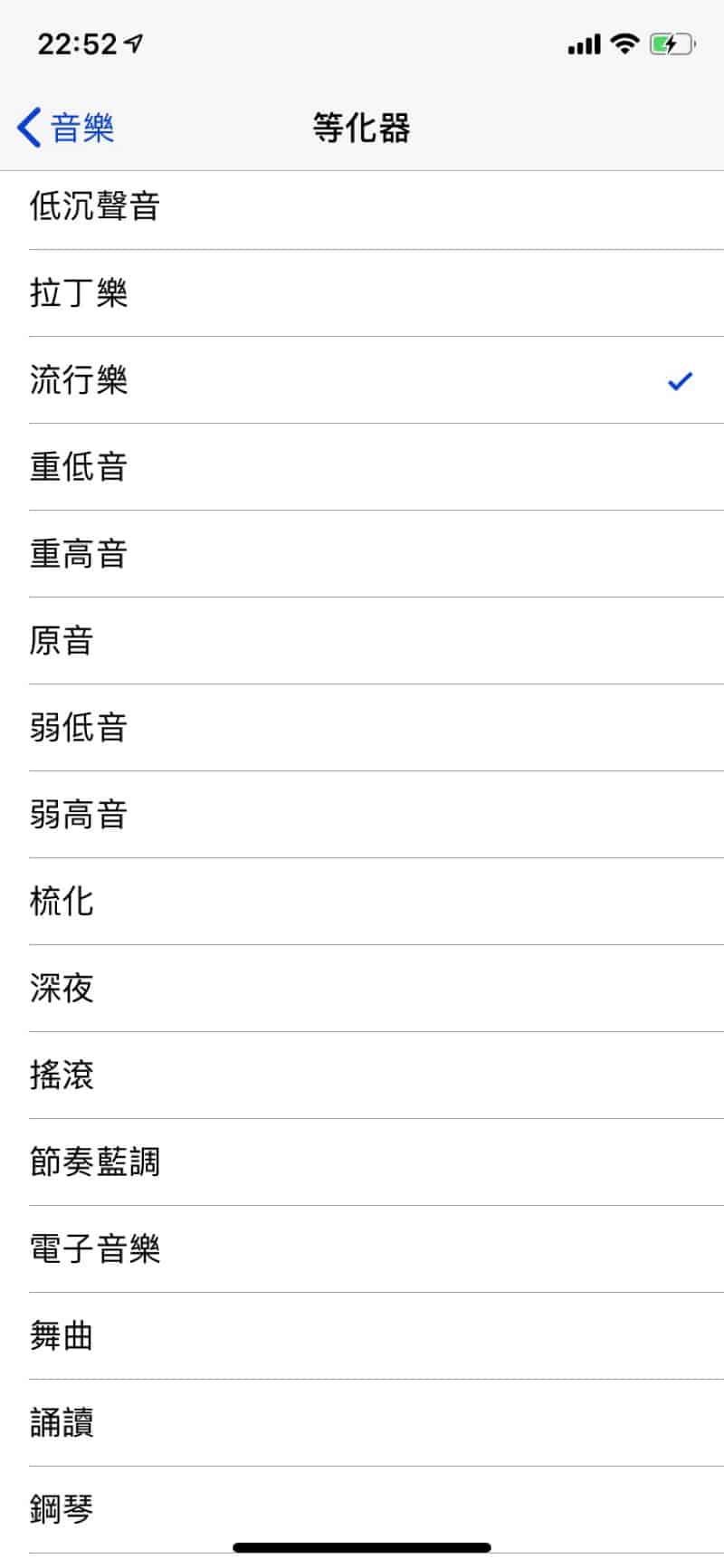Select 重低音 preset
Screen dimensions: 724x1568
point(79,467)
